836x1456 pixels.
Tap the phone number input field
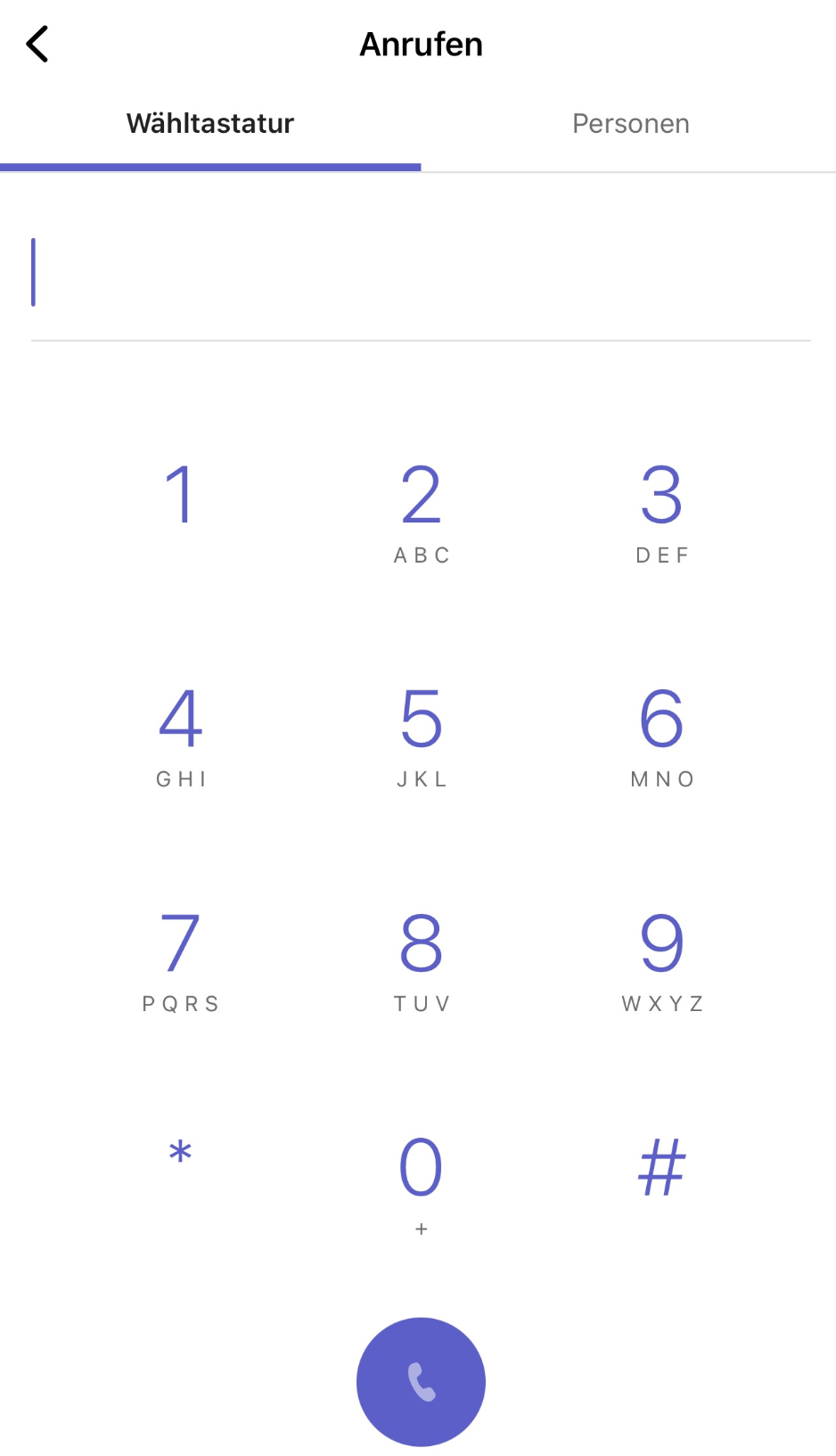tap(419, 274)
